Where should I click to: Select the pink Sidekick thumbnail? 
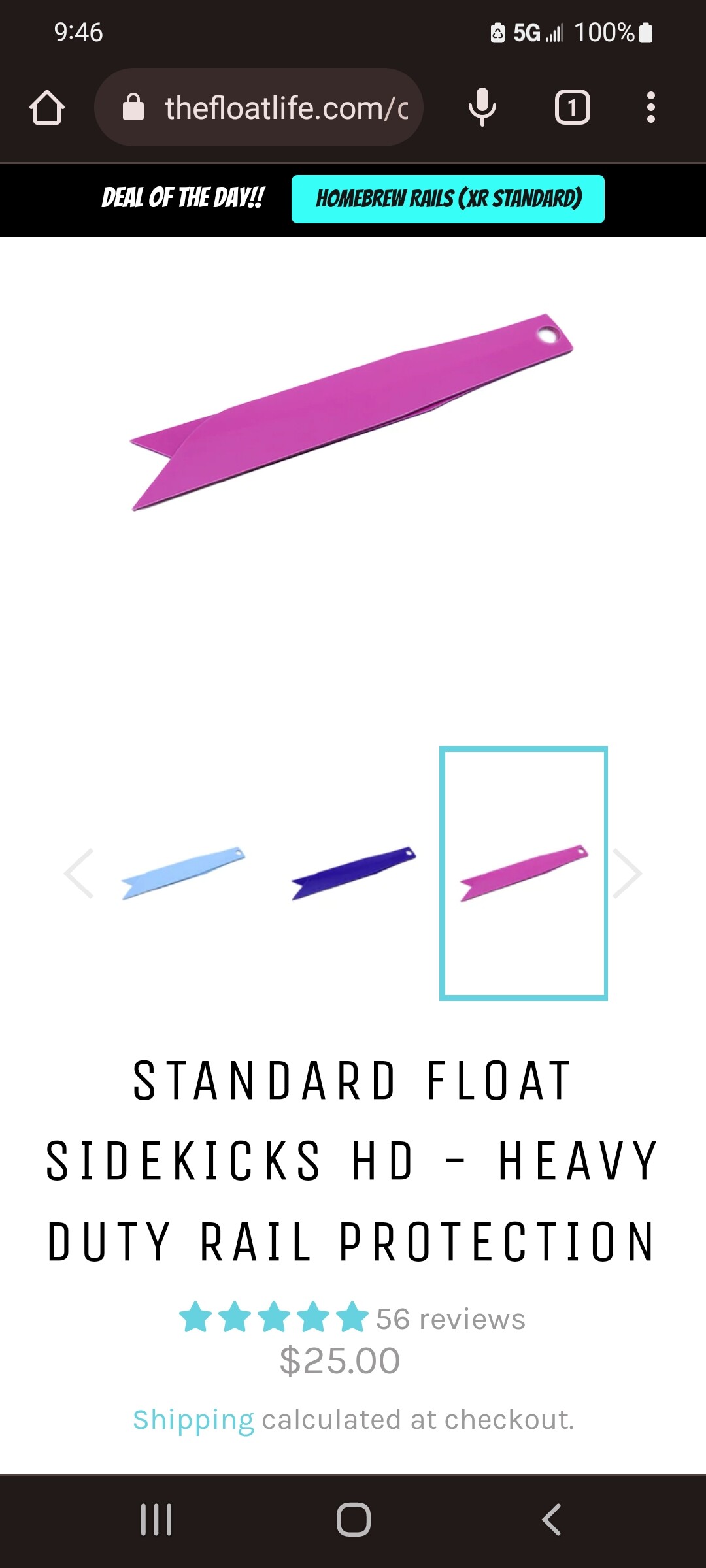(523, 874)
